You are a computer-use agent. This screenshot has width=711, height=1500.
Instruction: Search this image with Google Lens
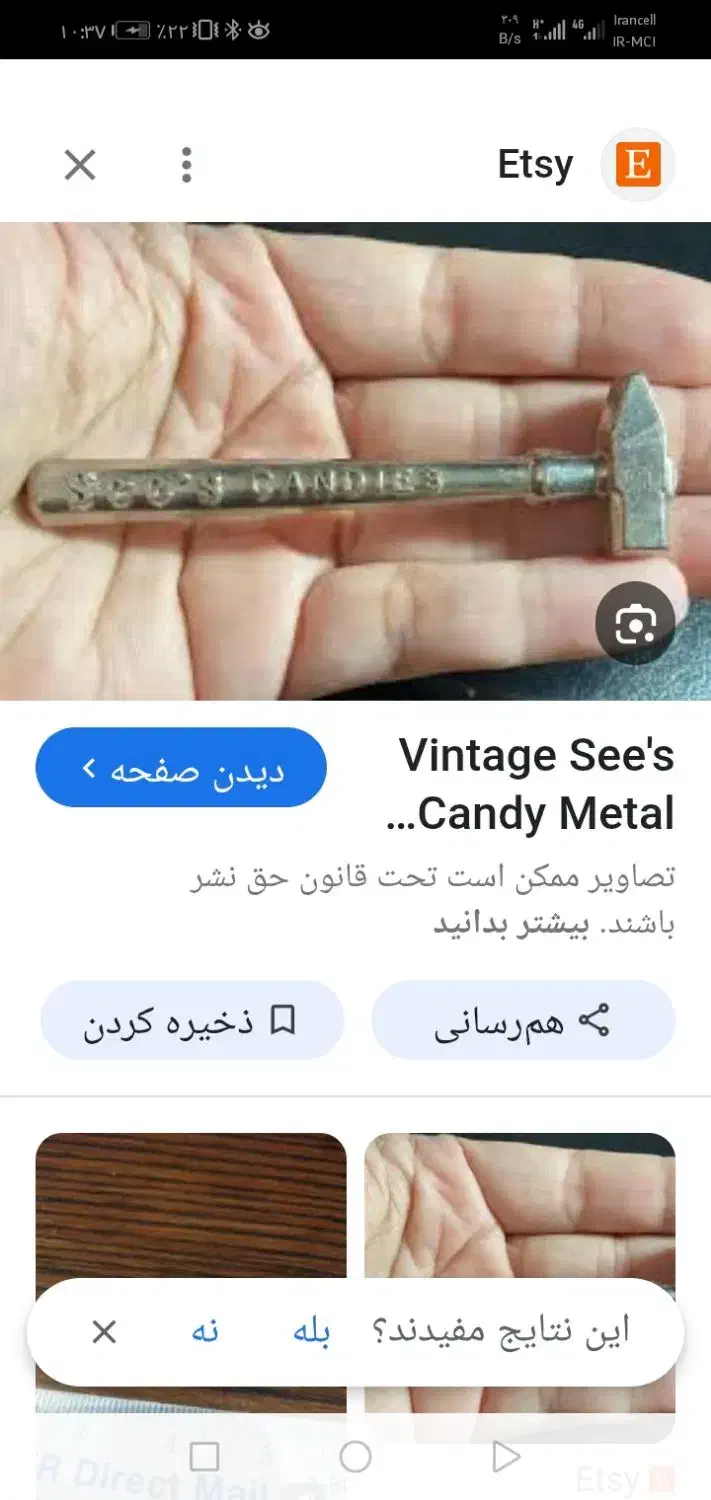(635, 625)
